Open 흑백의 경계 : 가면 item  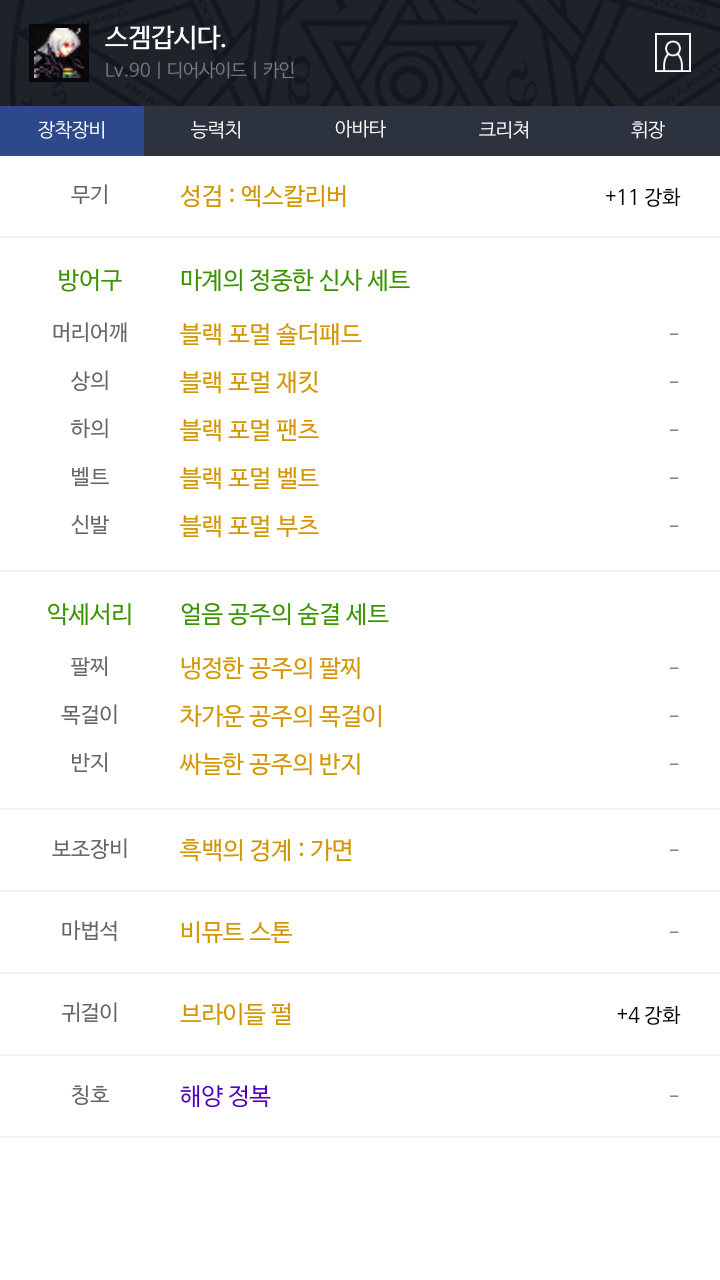tap(266, 850)
